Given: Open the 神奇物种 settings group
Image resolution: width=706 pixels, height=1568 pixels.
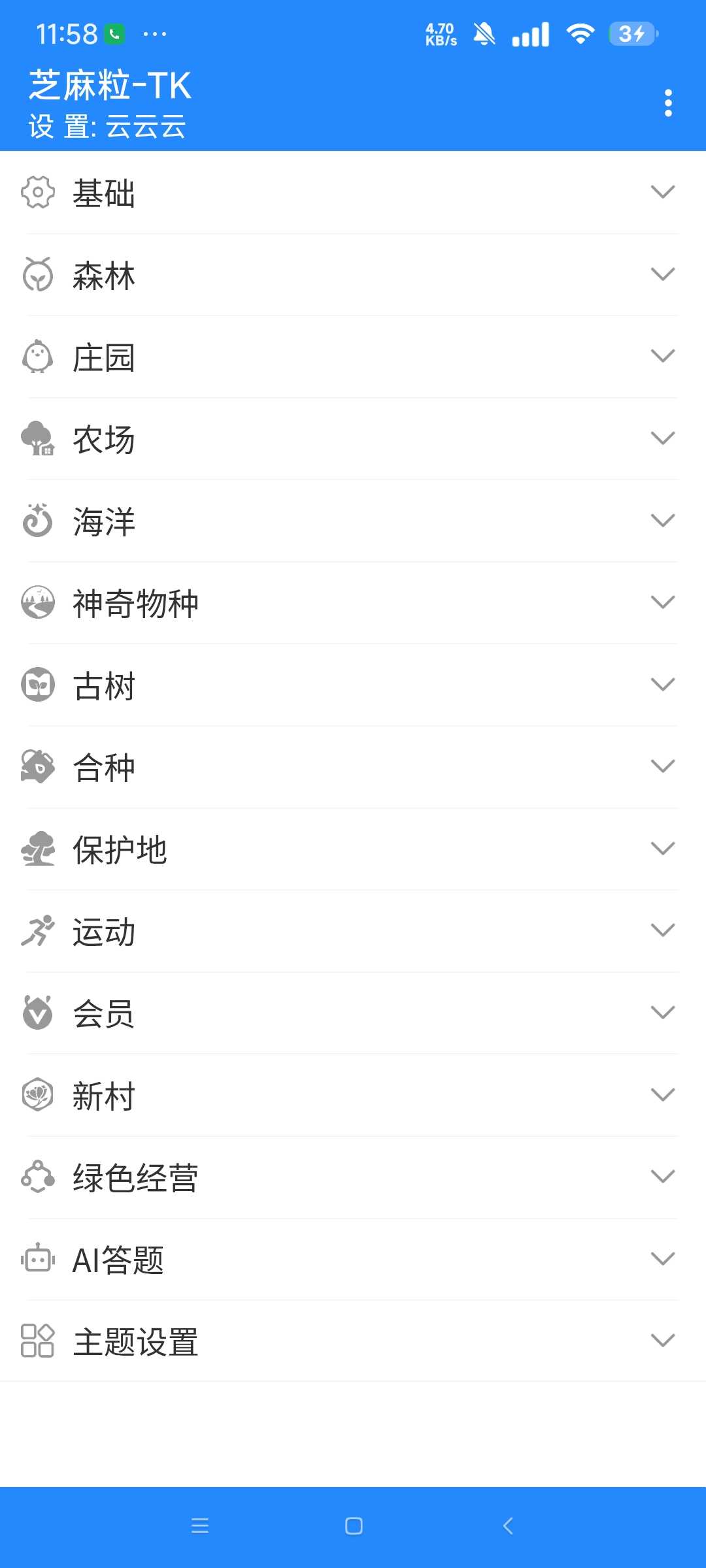Looking at the screenshot, I should click(x=353, y=603).
